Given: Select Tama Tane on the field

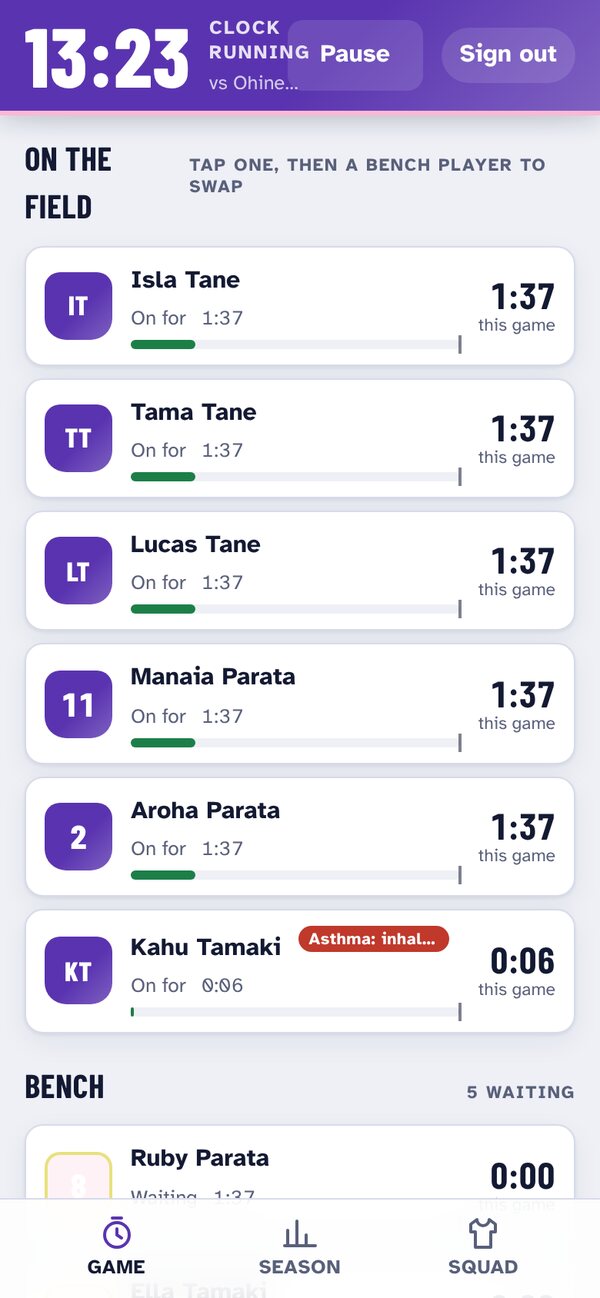Looking at the screenshot, I should [300, 438].
